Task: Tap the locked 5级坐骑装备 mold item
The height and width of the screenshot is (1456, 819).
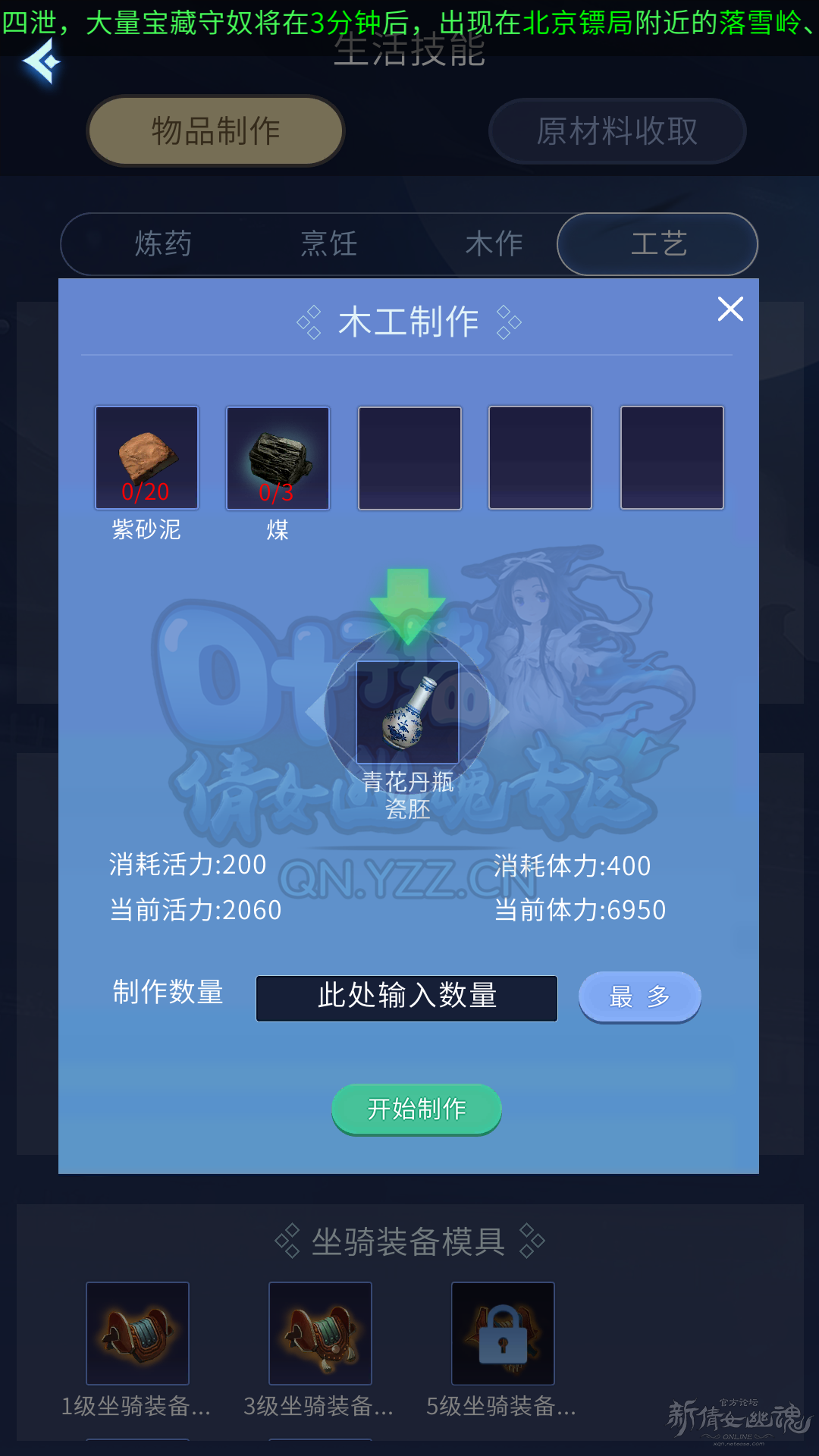Action: point(503,1333)
